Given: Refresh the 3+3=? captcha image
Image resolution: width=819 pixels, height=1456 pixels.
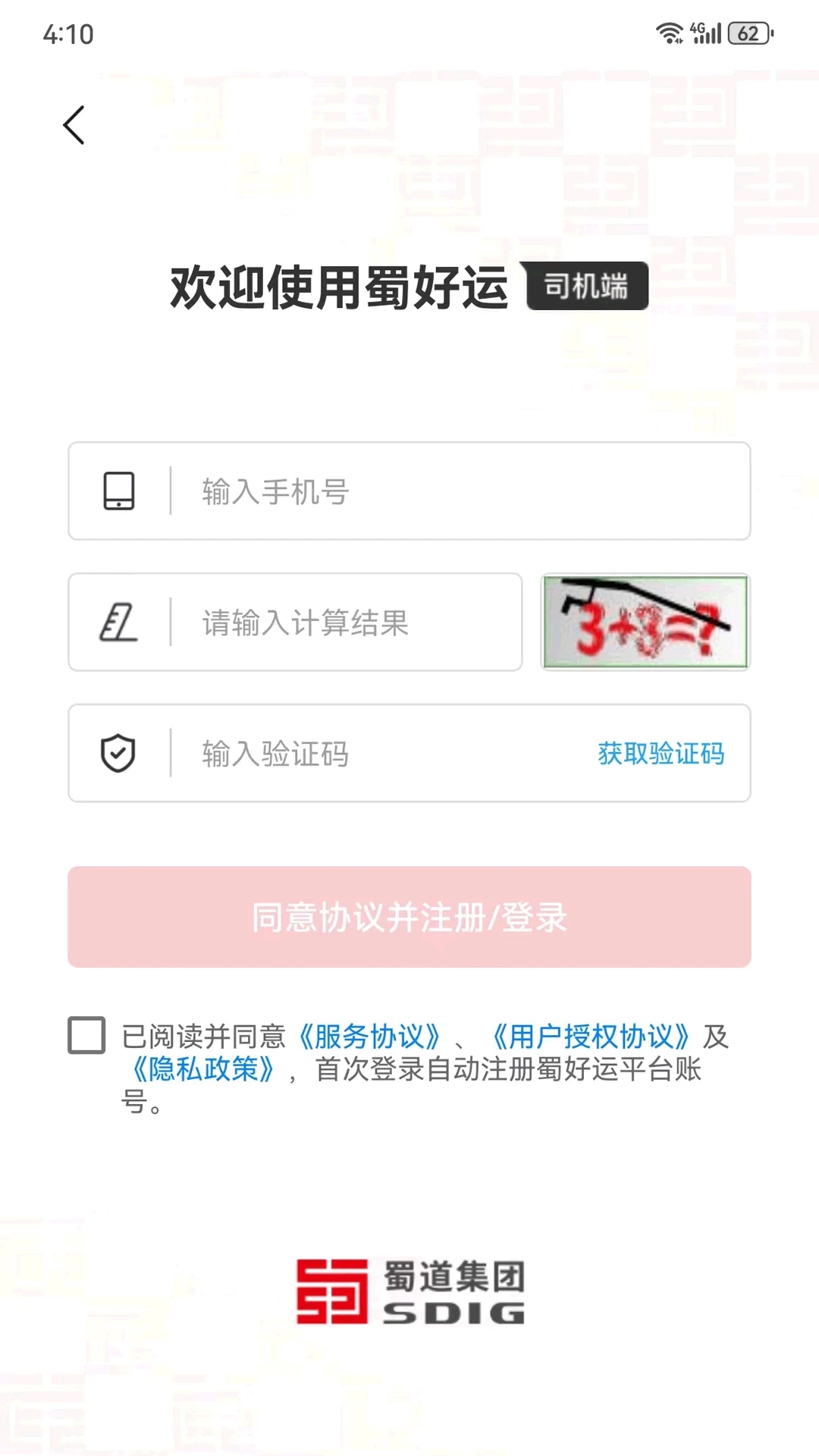Looking at the screenshot, I should pyautogui.click(x=645, y=622).
